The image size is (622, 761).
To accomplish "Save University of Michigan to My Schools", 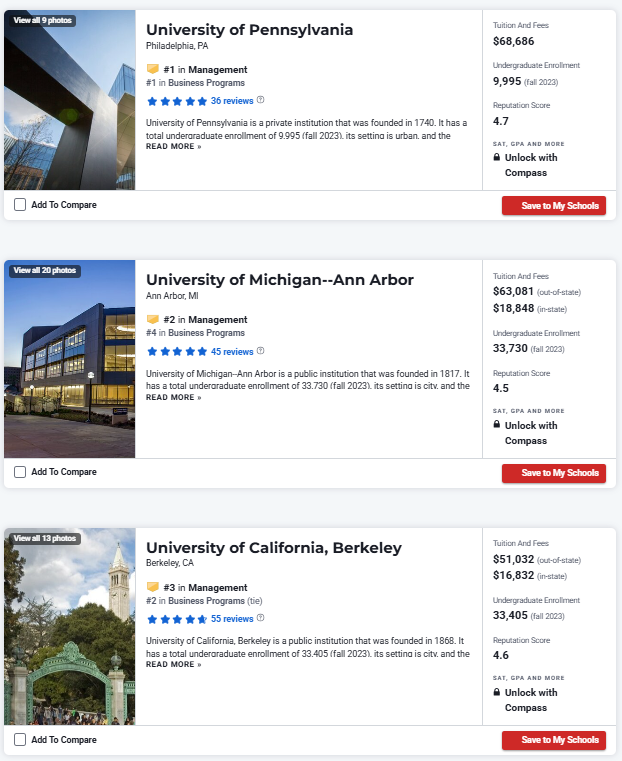I will [553, 473].
